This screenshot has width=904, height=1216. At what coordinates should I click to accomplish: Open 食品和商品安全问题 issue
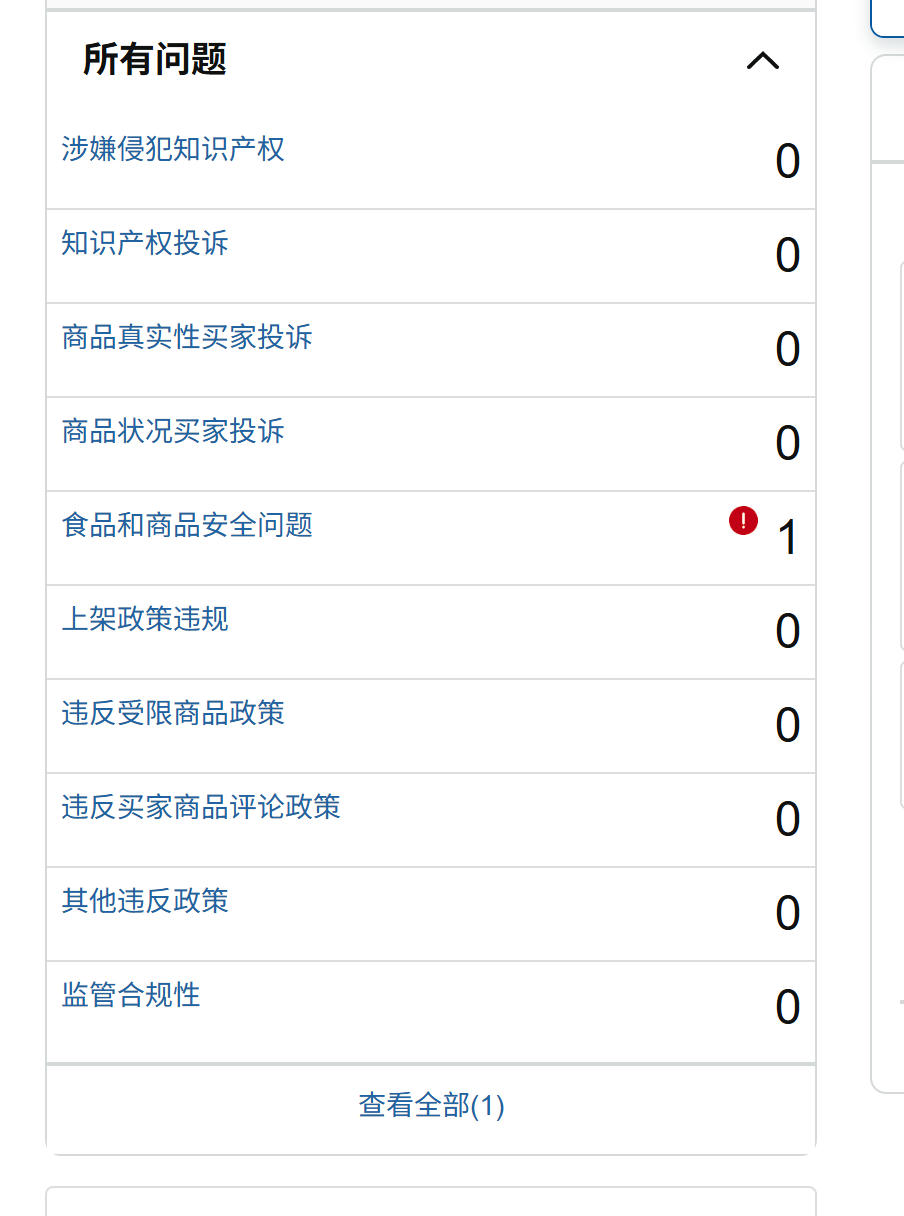pos(187,525)
